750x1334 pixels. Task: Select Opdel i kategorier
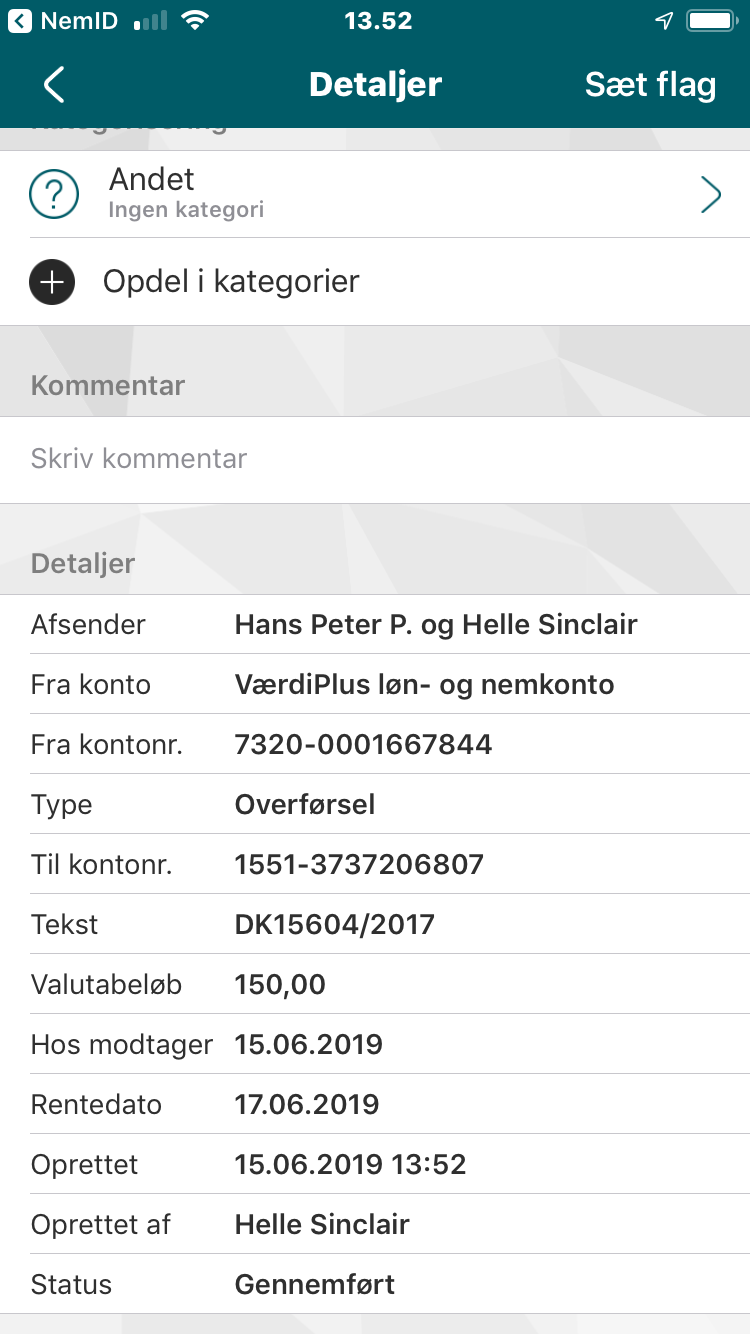(375, 282)
